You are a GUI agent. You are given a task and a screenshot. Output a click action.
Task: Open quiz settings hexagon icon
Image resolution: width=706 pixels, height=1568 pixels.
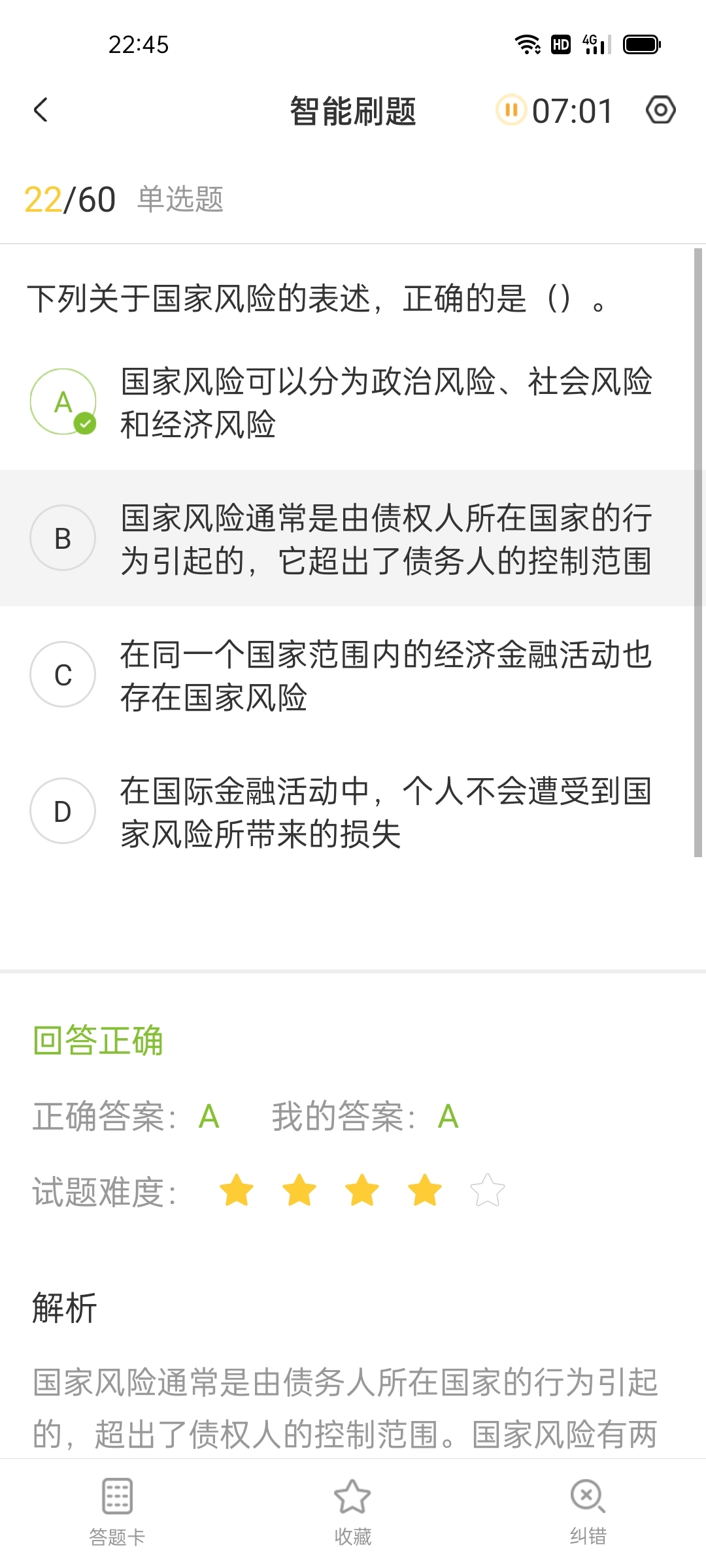tap(660, 110)
